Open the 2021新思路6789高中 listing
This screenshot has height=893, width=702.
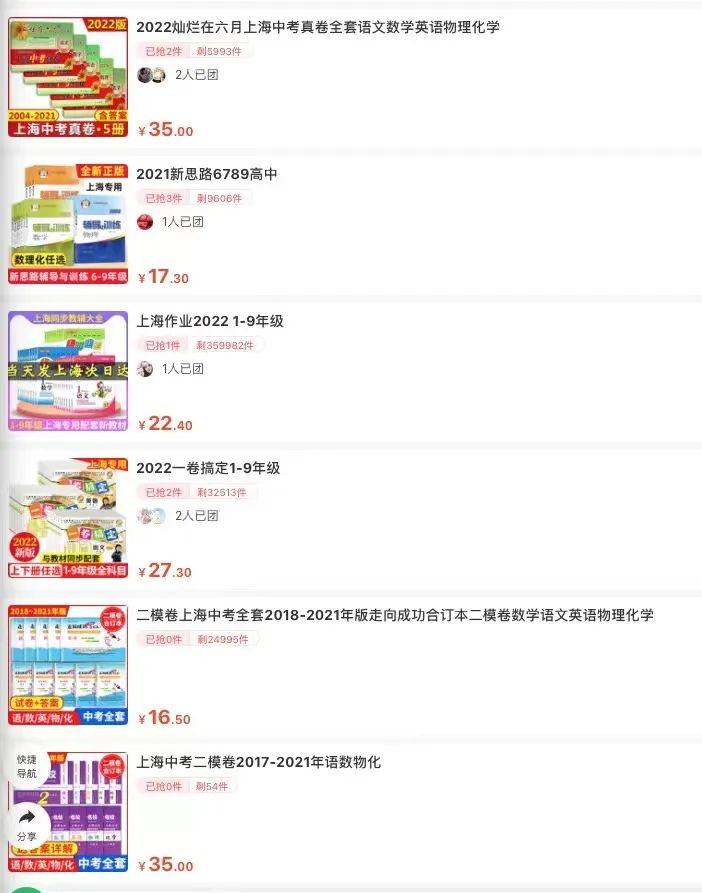tap(206, 174)
